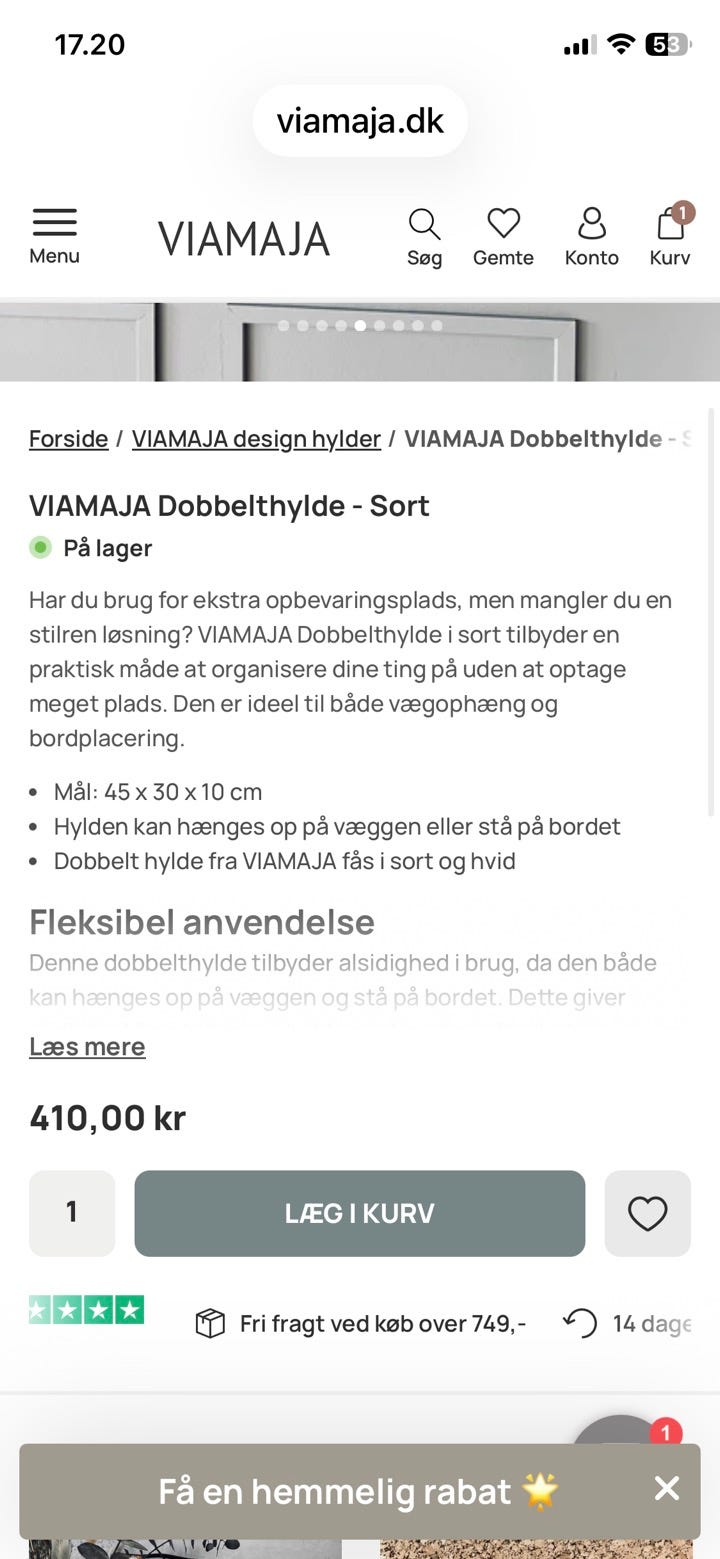Dismiss the secret discount banner
This screenshot has height=1559, width=720.
(x=666, y=1489)
